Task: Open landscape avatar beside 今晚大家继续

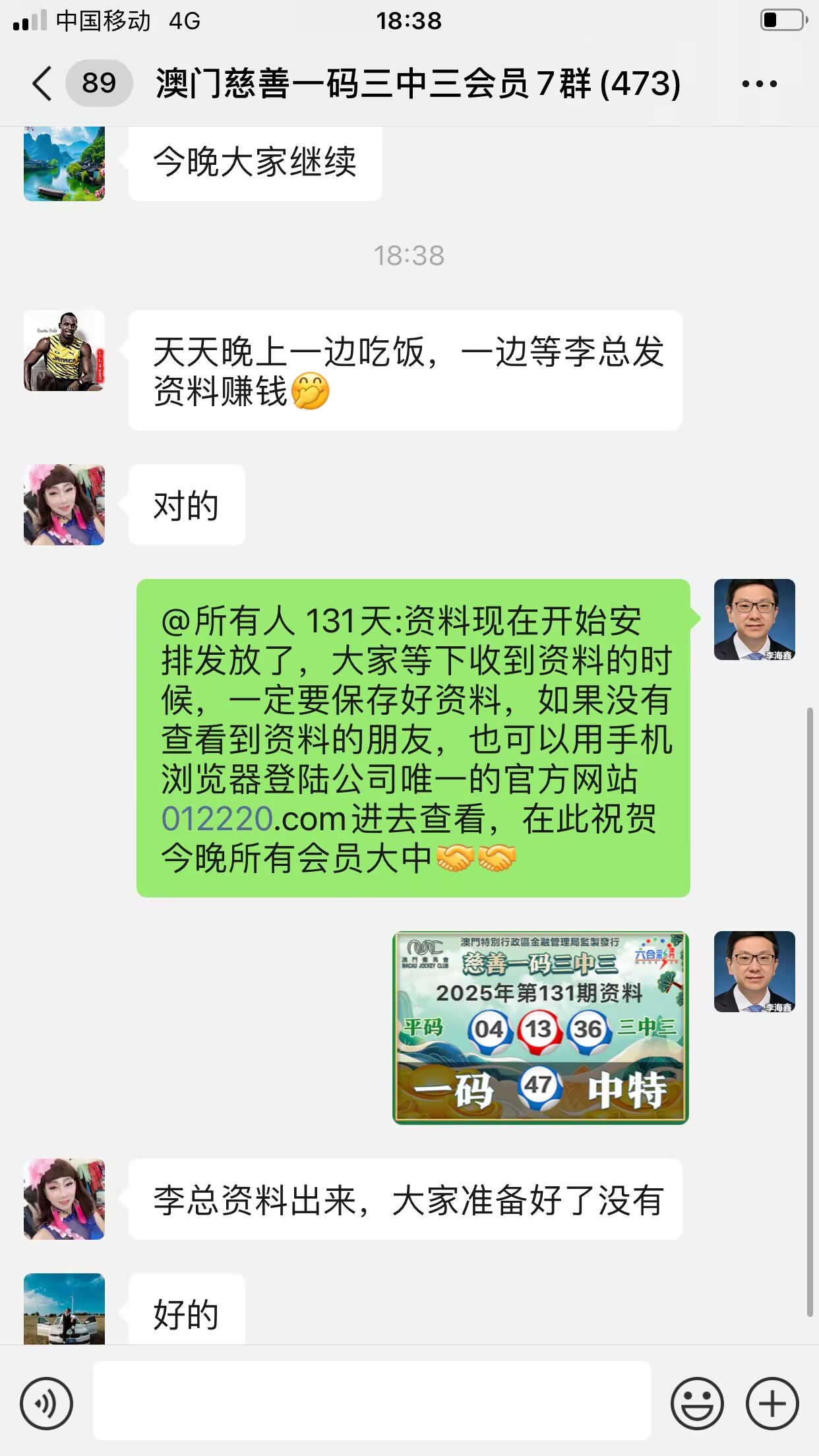Action: 64,164
